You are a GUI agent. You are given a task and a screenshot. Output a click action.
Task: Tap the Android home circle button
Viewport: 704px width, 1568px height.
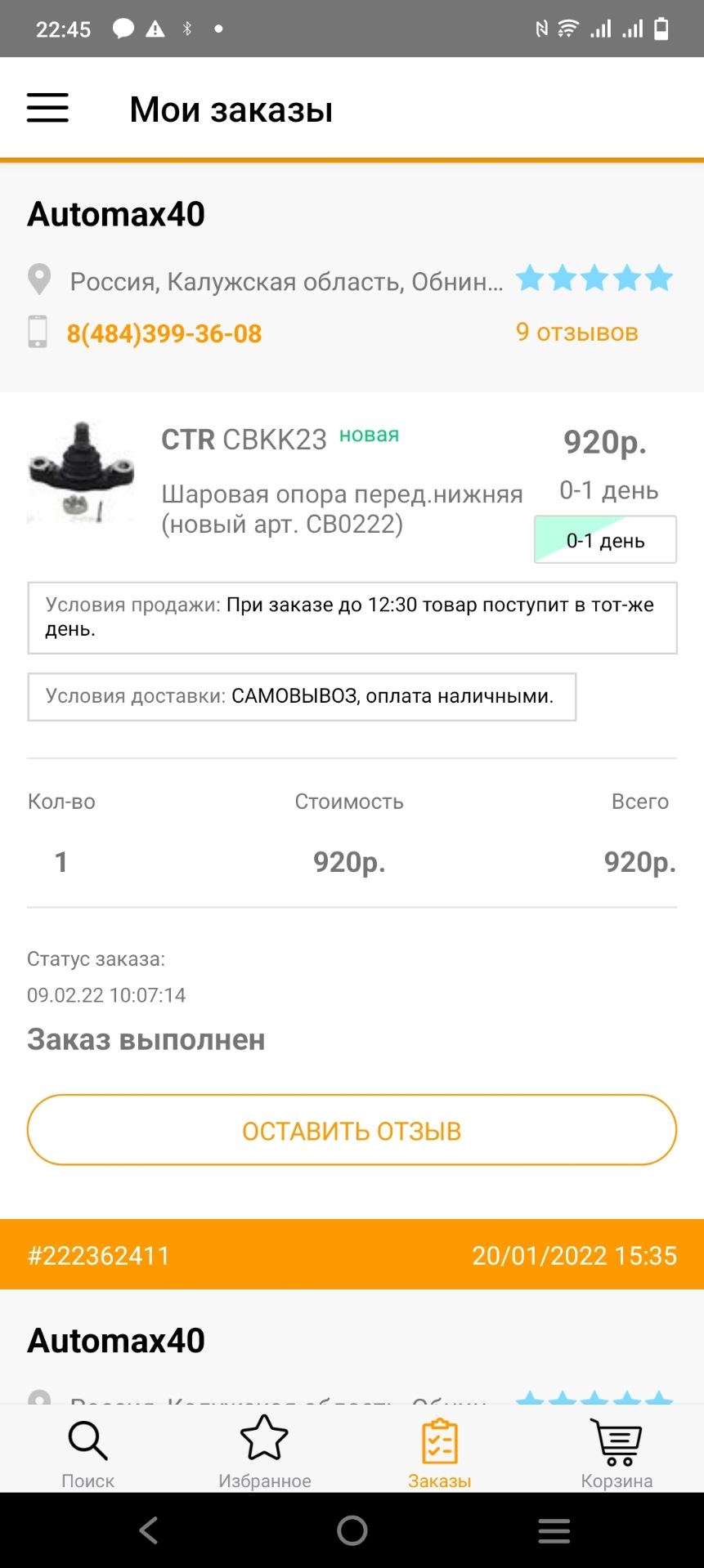coord(352,1530)
